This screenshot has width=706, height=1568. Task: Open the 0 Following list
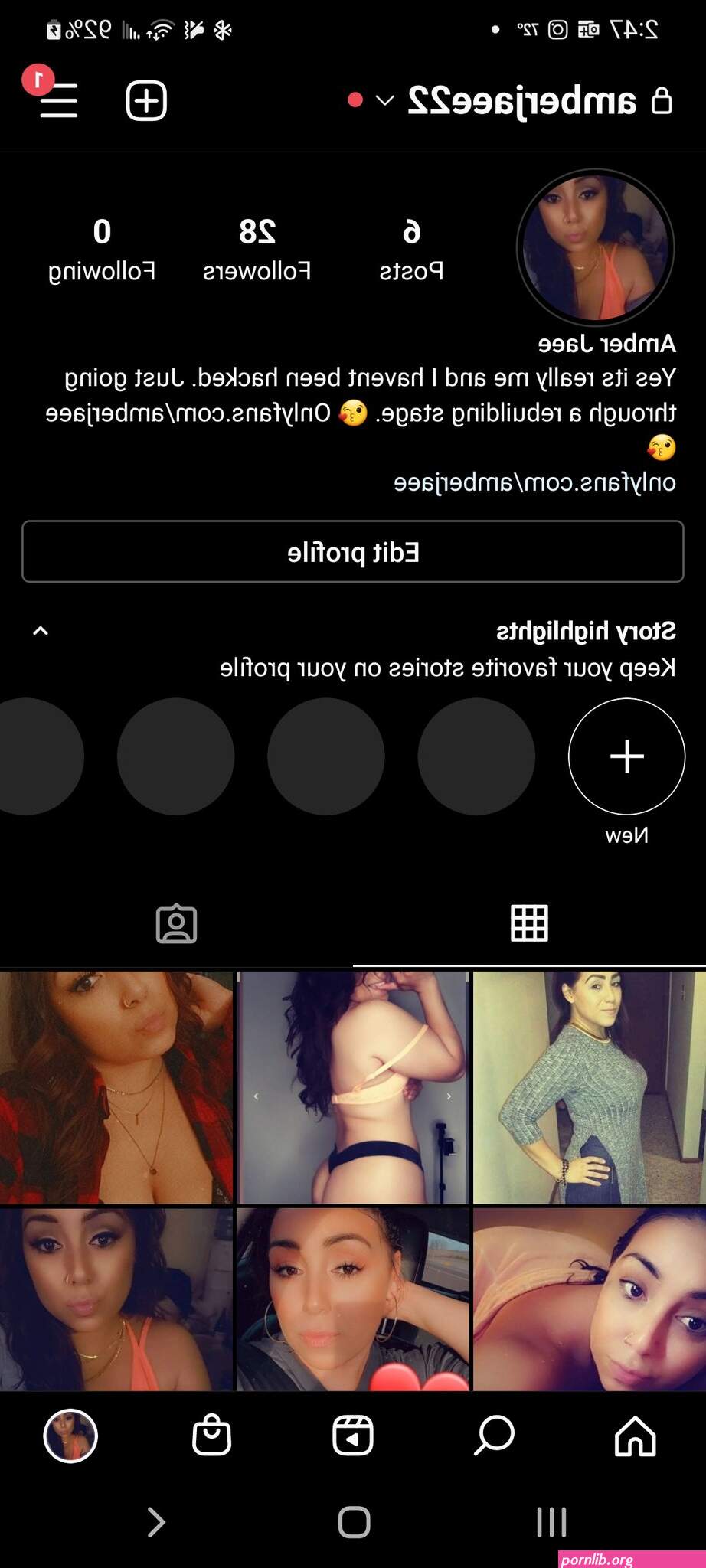(x=102, y=250)
